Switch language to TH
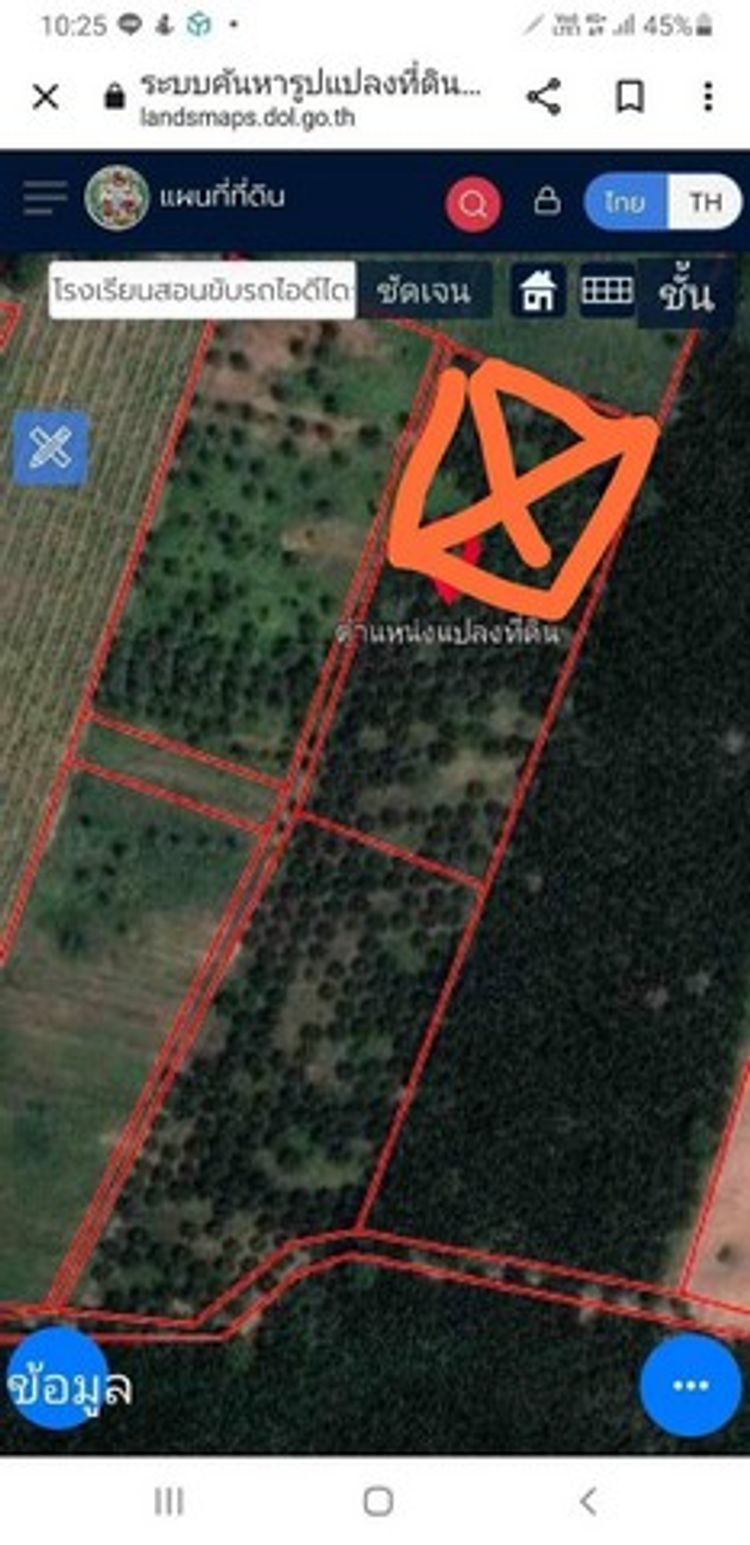Screen dimensions: 750x1545 [705, 202]
